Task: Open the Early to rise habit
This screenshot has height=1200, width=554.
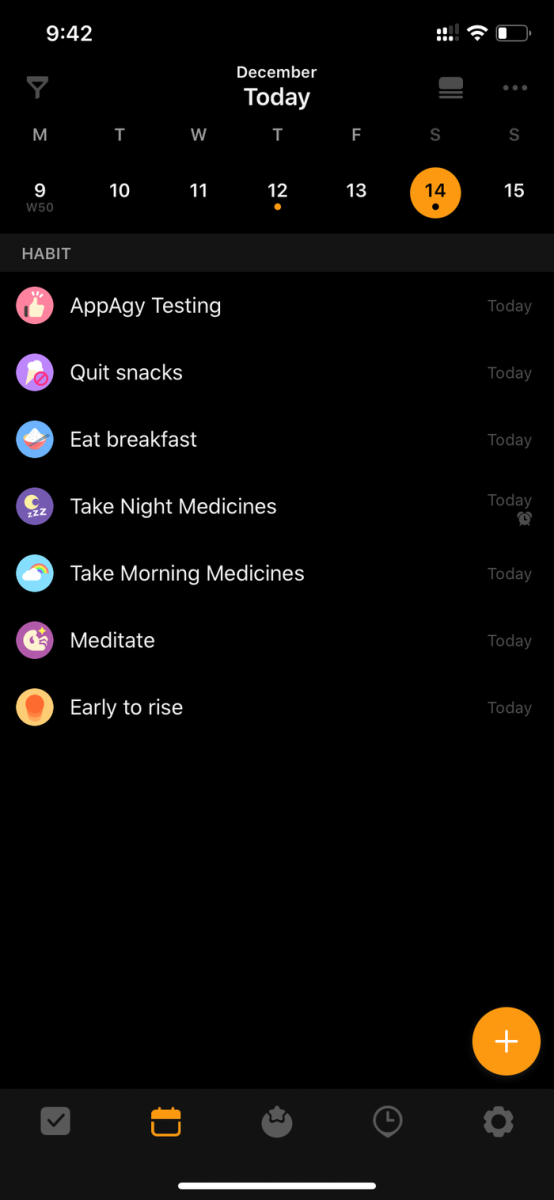Action: pyautogui.click(x=277, y=708)
